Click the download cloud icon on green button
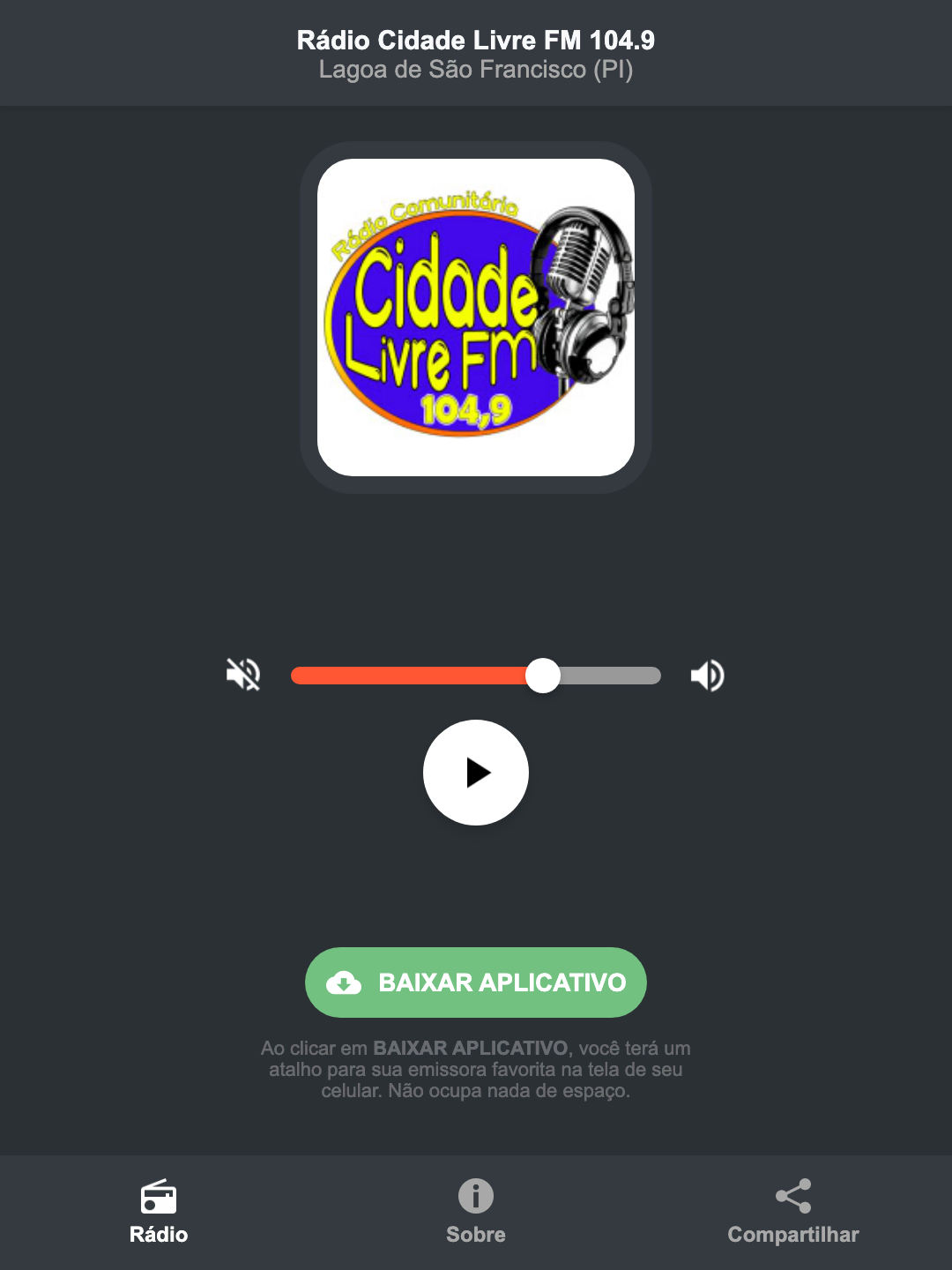 point(345,982)
